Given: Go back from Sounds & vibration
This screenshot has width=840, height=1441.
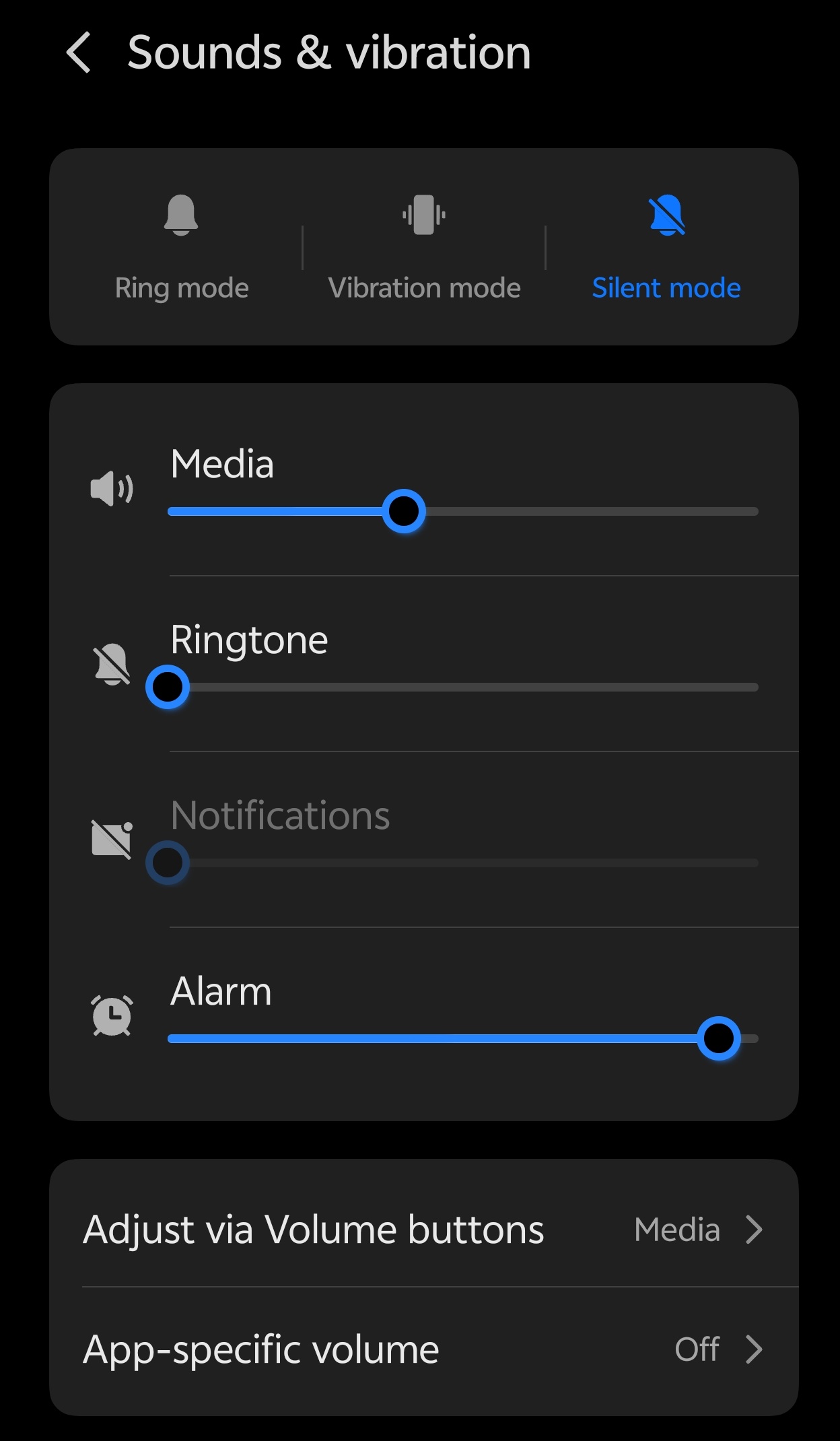Looking at the screenshot, I should click(x=79, y=53).
